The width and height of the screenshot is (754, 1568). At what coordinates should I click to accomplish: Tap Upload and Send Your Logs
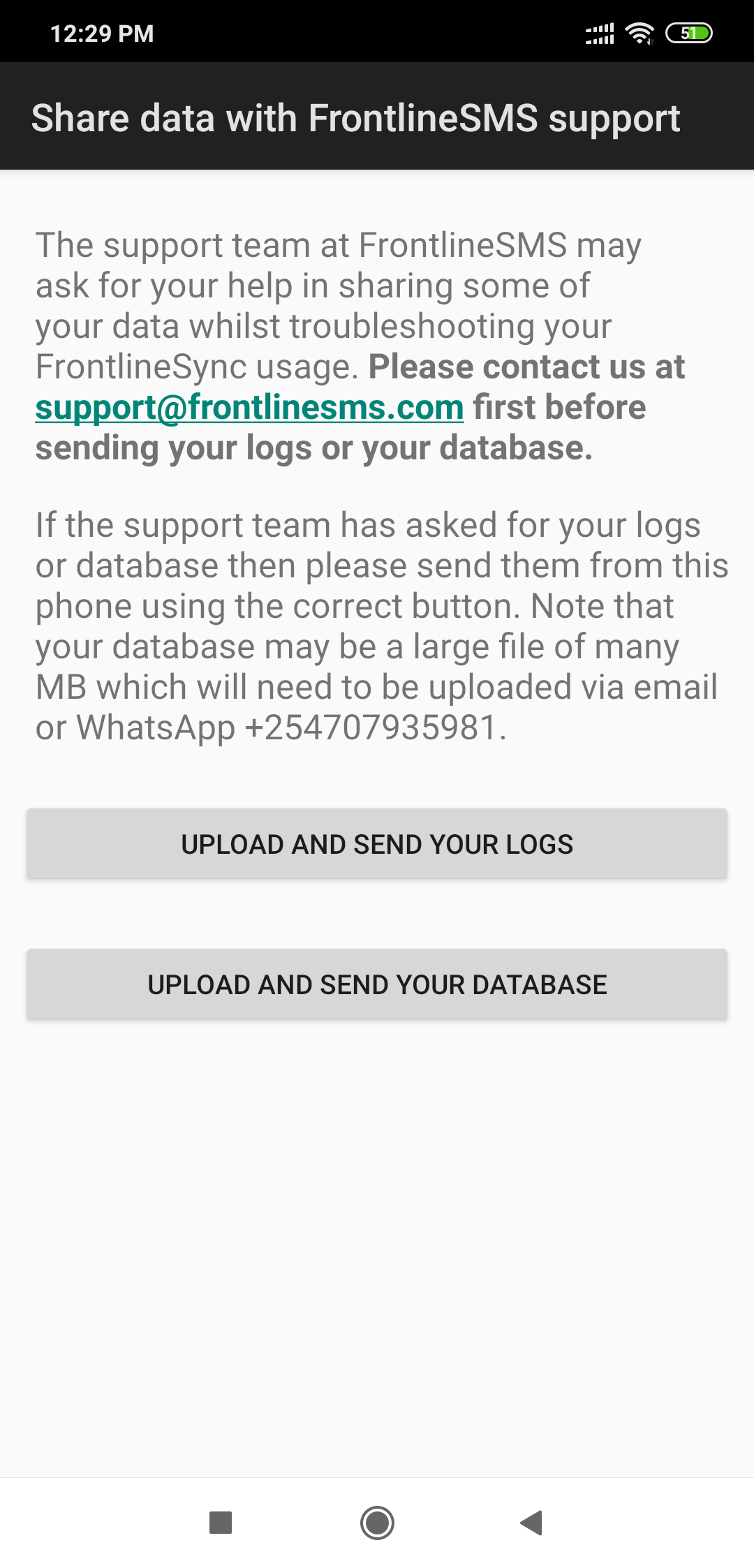tap(377, 844)
